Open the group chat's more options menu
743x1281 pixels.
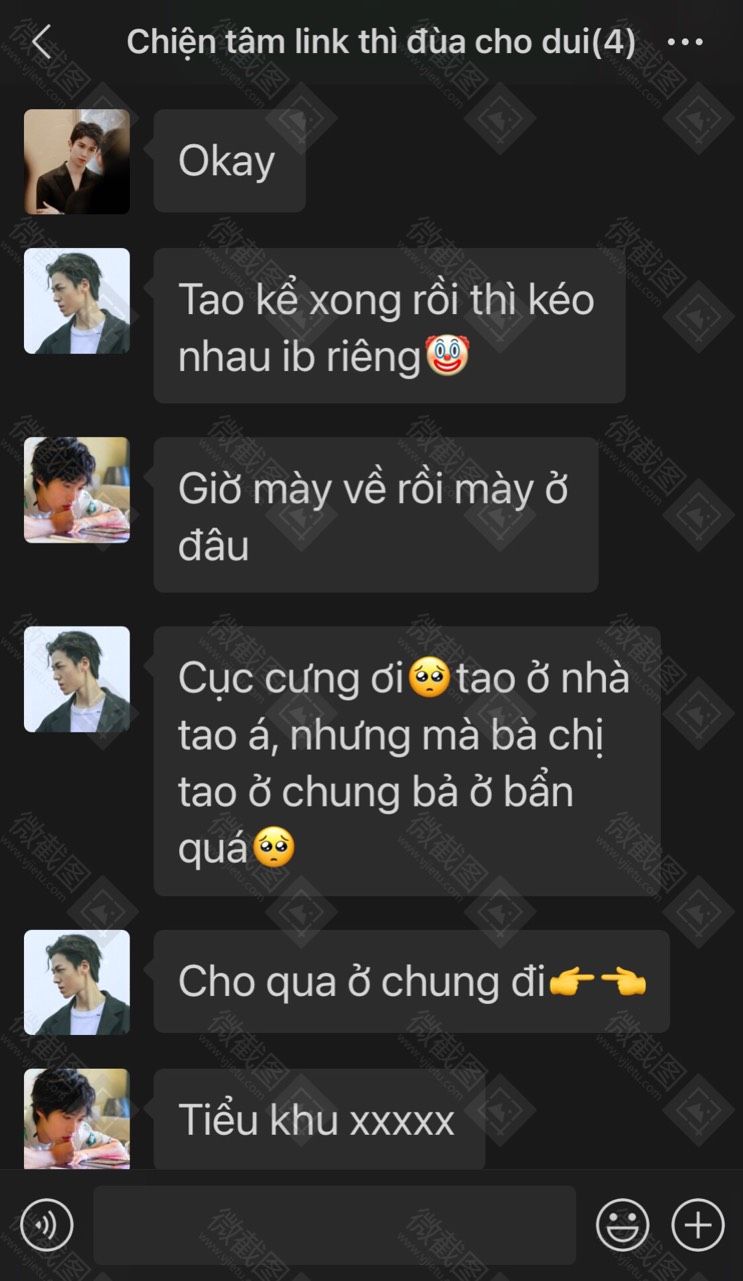(684, 43)
